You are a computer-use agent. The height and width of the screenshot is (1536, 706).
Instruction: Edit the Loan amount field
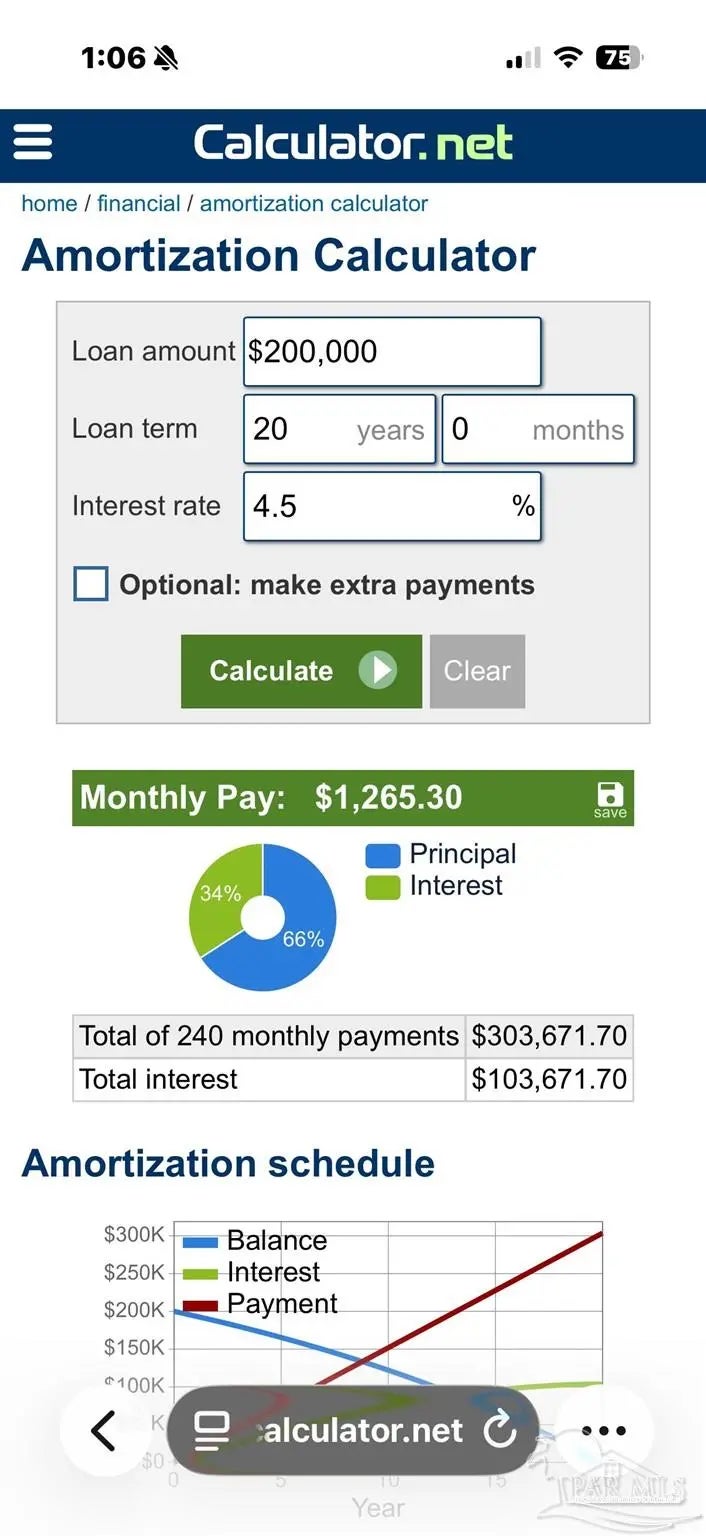391,352
